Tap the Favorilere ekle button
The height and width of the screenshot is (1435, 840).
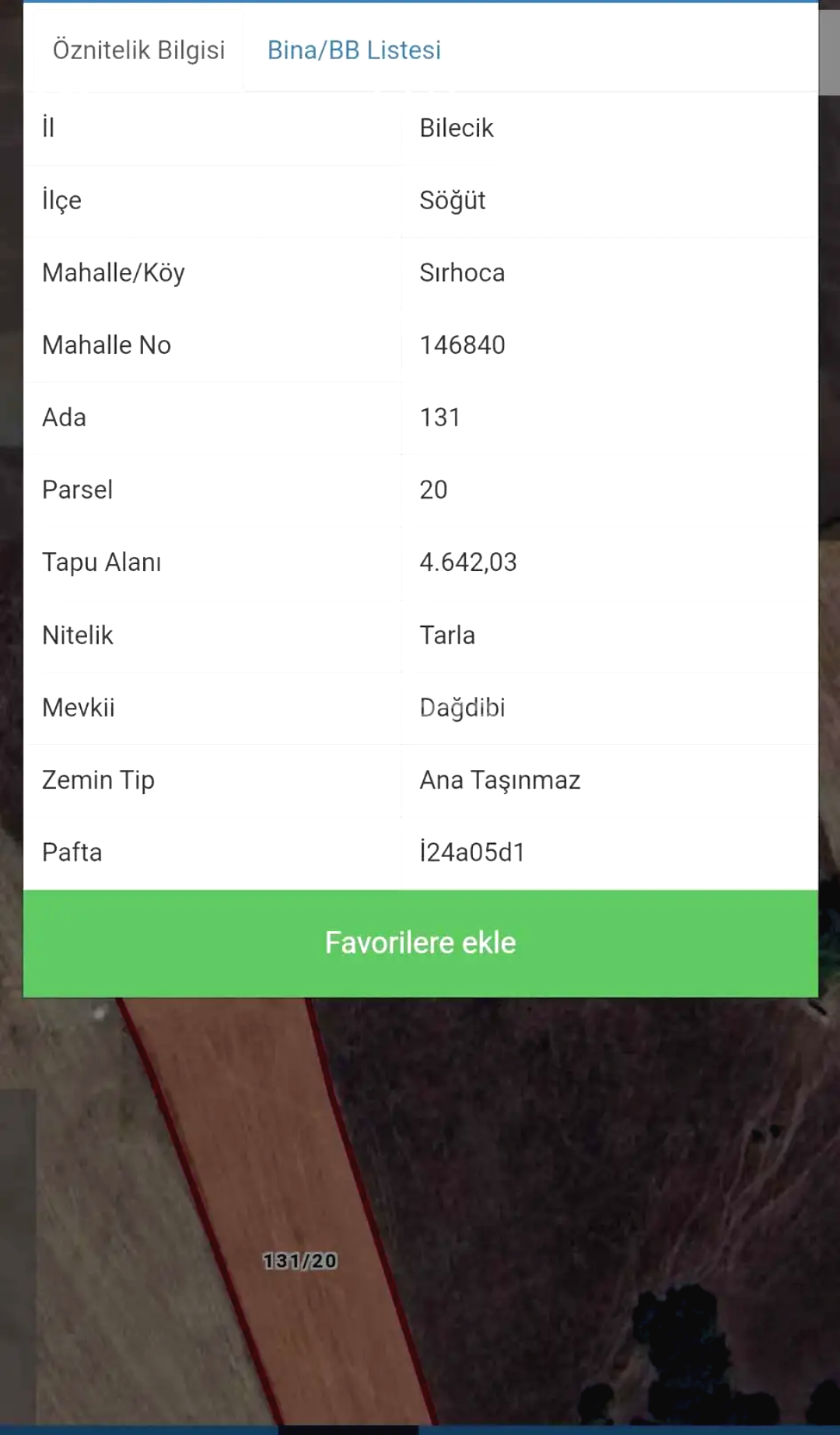[x=420, y=943]
